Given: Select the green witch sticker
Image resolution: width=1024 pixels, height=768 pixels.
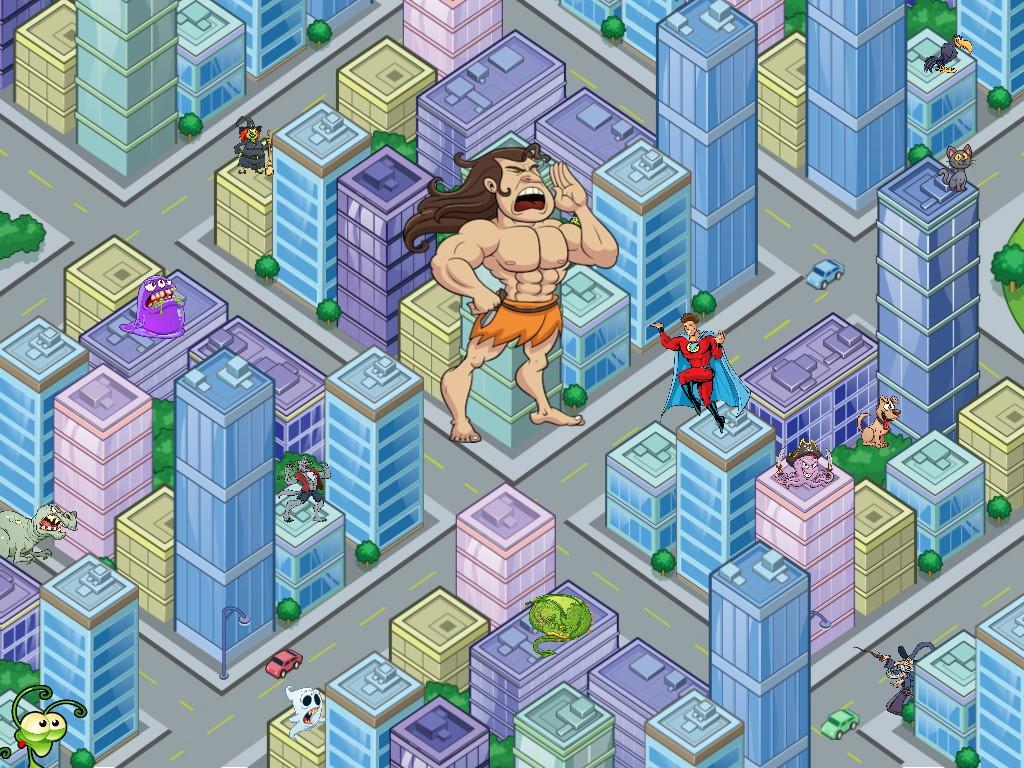Looking at the screenshot, I should click(x=251, y=147).
